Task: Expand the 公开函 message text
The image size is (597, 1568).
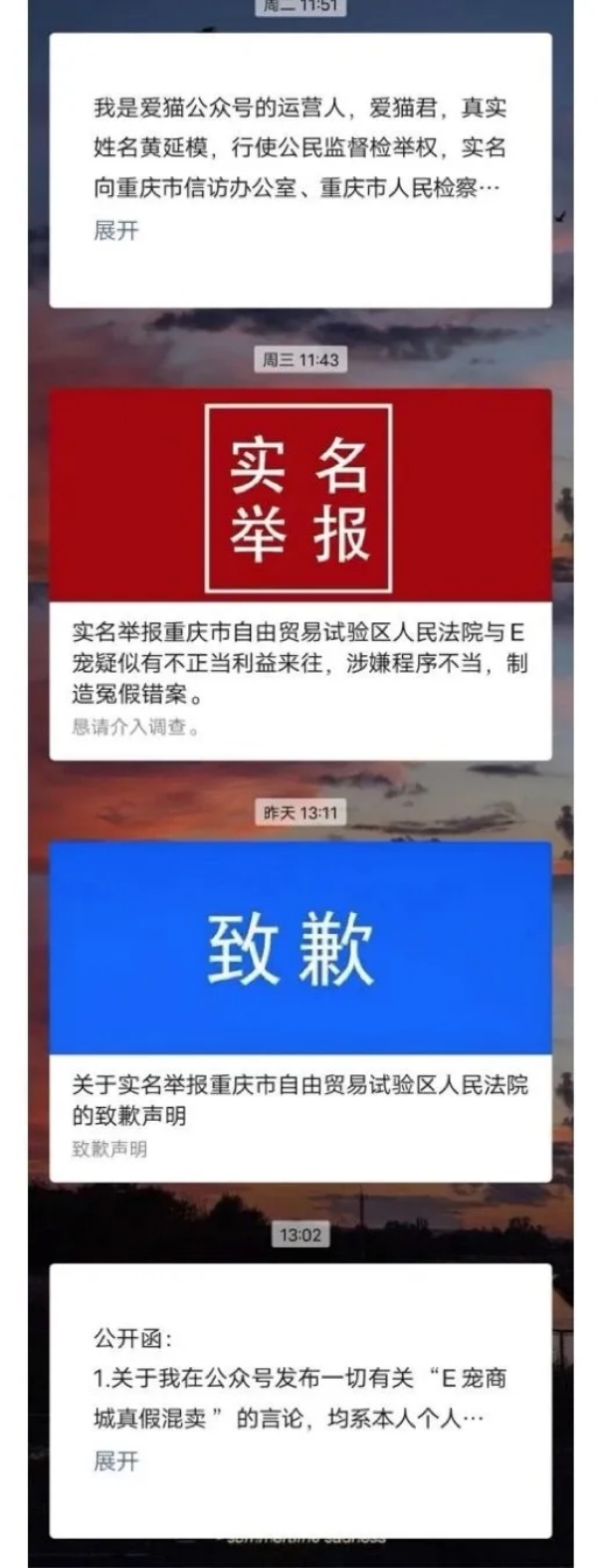Action: tap(116, 1461)
